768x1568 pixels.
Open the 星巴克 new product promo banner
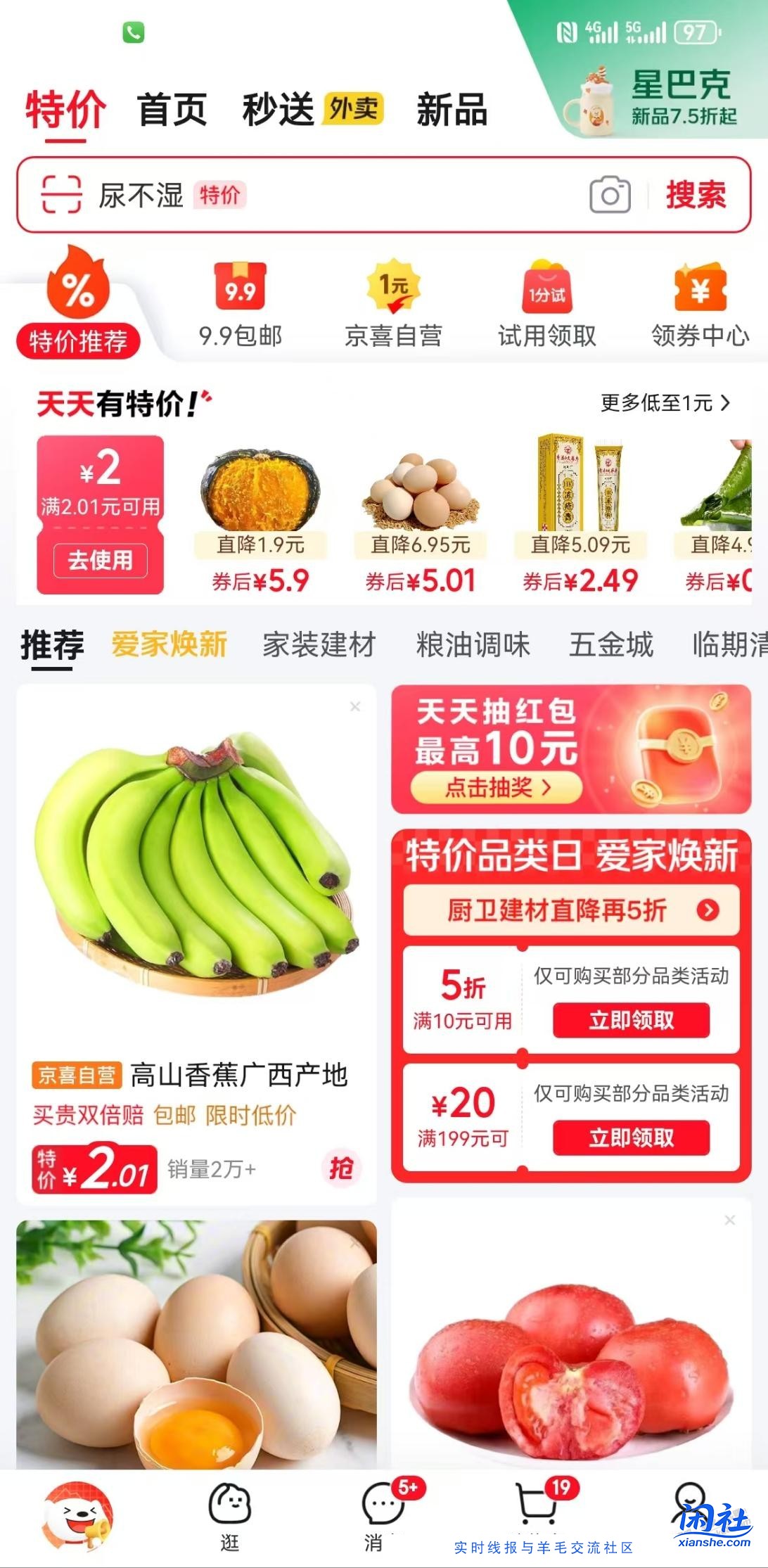click(x=654, y=98)
